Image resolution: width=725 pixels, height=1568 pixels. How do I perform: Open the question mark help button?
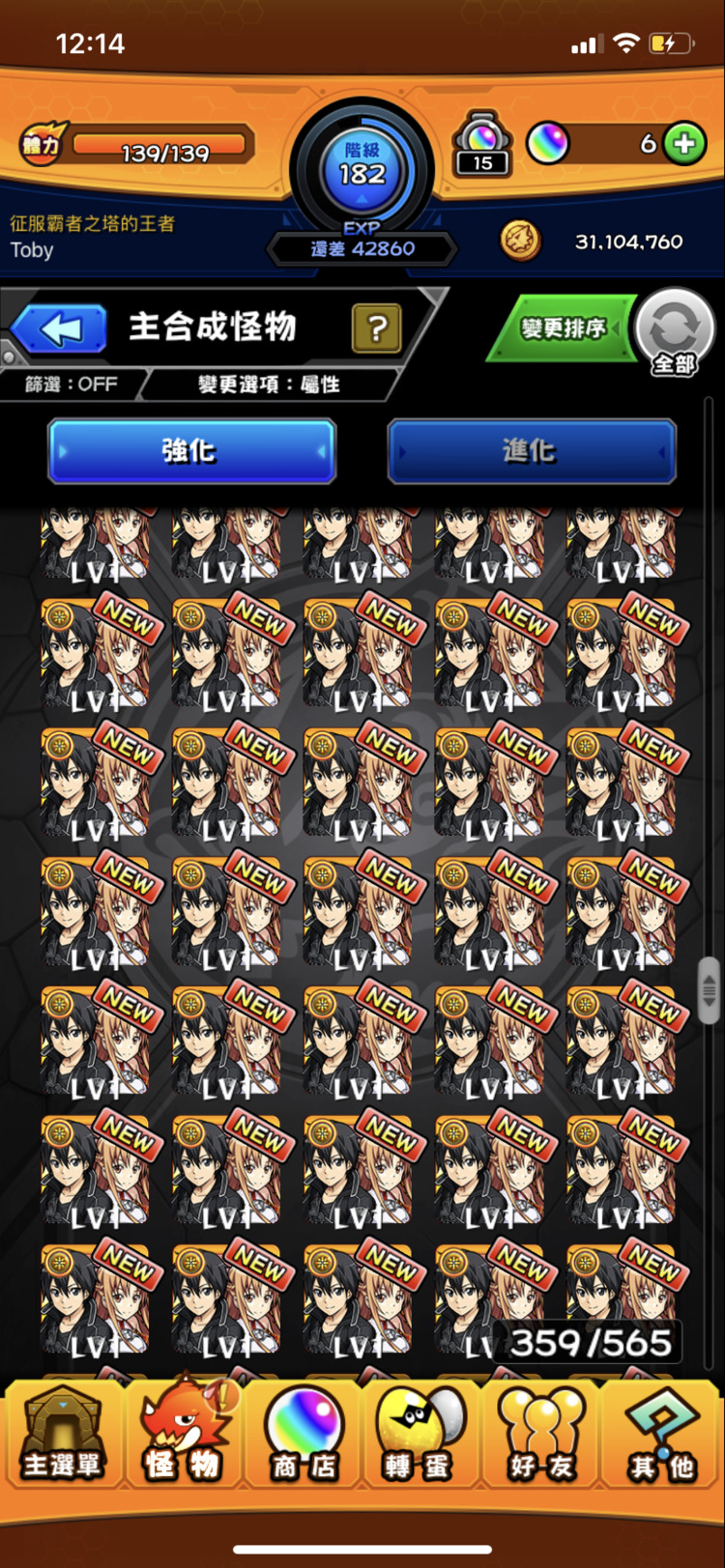point(376,328)
